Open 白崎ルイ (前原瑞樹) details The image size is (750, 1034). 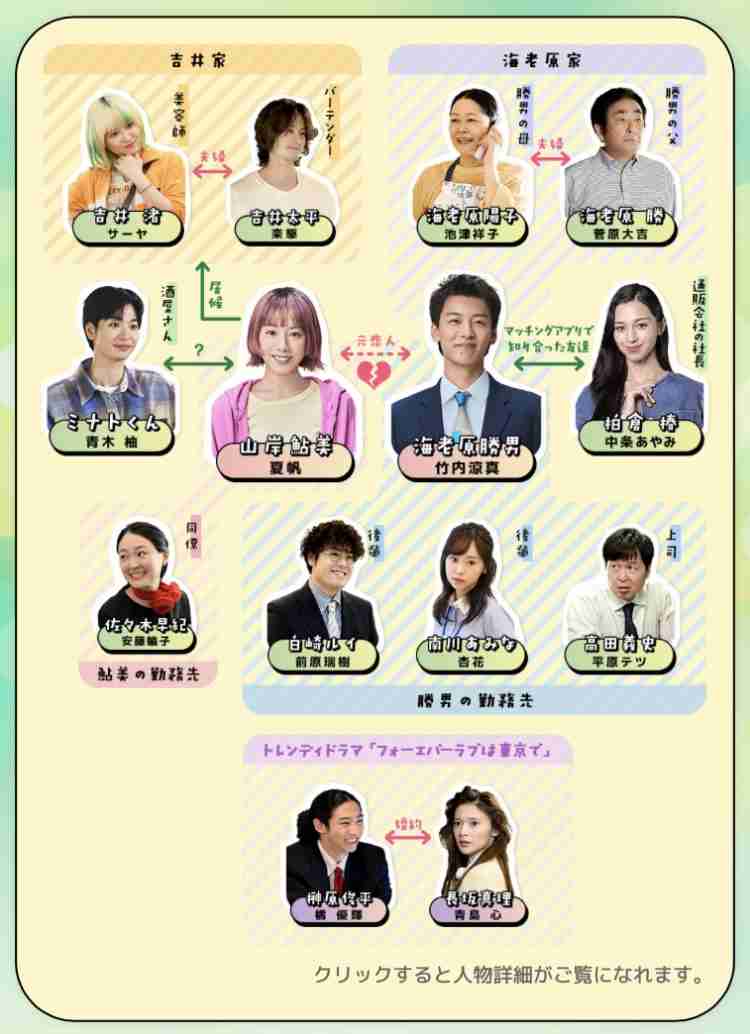323,595
